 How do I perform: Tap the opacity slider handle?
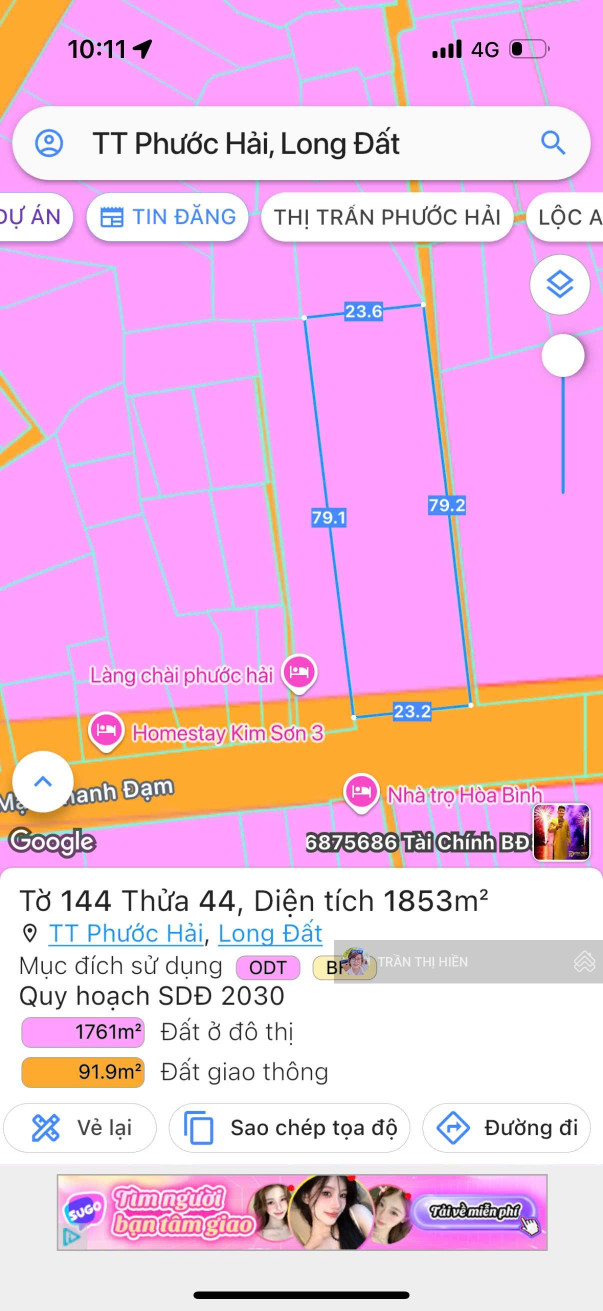click(x=563, y=356)
